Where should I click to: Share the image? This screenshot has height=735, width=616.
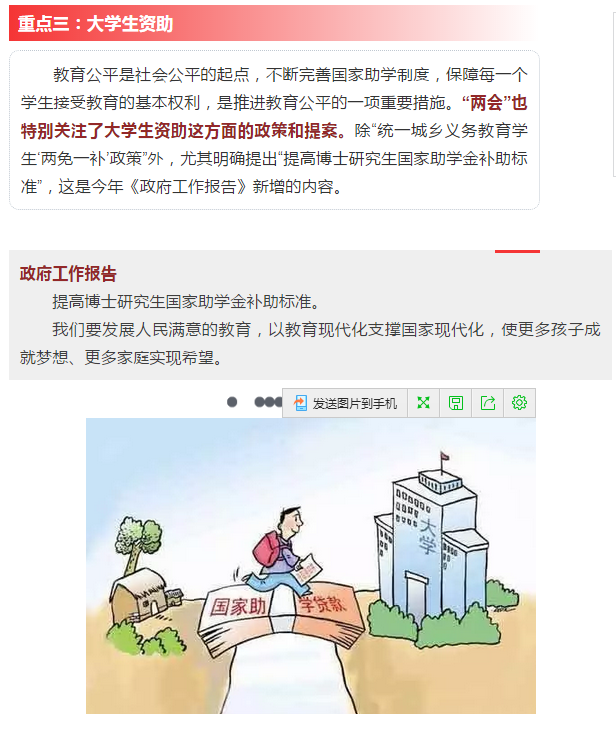point(488,403)
